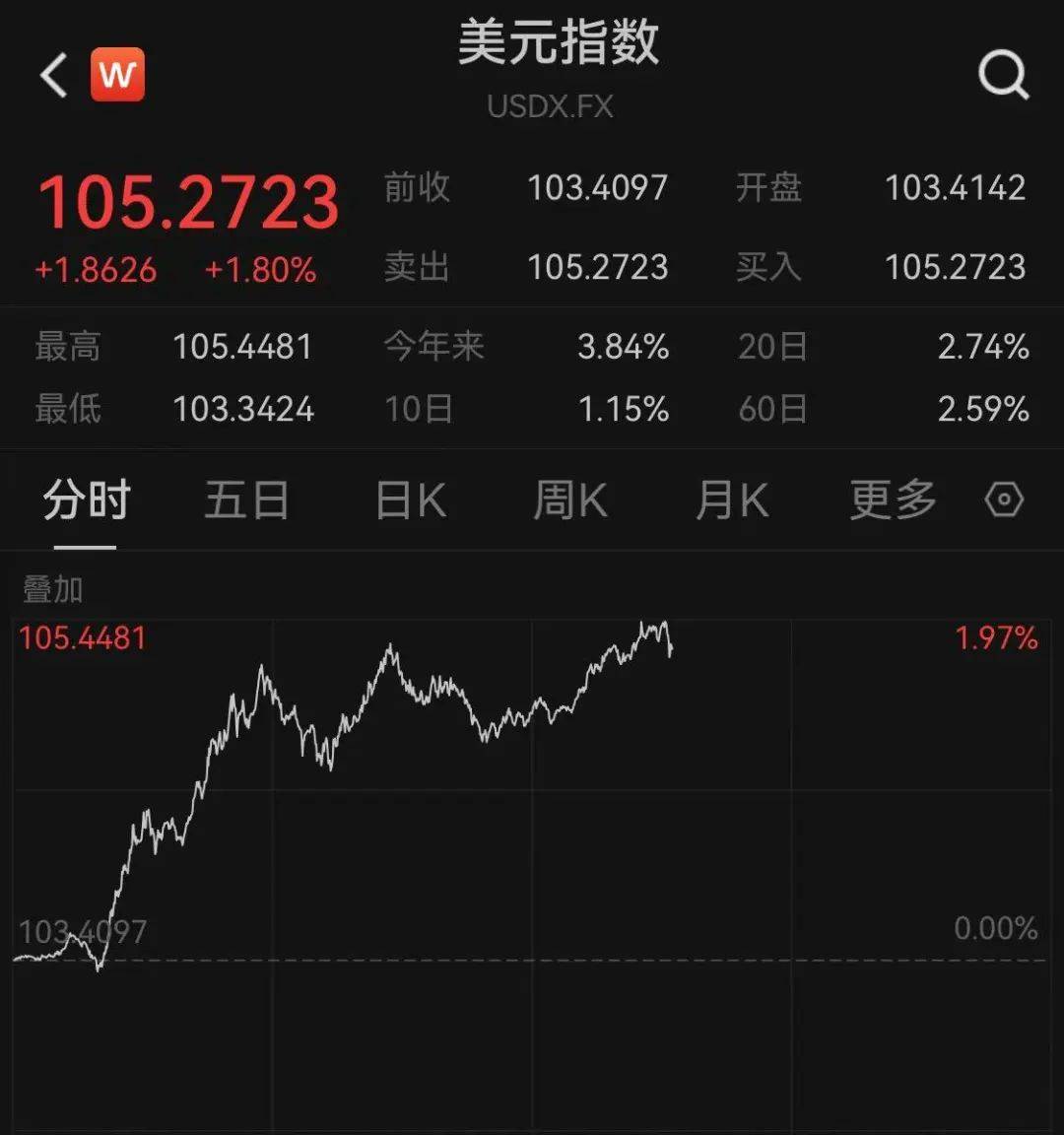Switch chart to 日K candlestick mode

coord(410,500)
